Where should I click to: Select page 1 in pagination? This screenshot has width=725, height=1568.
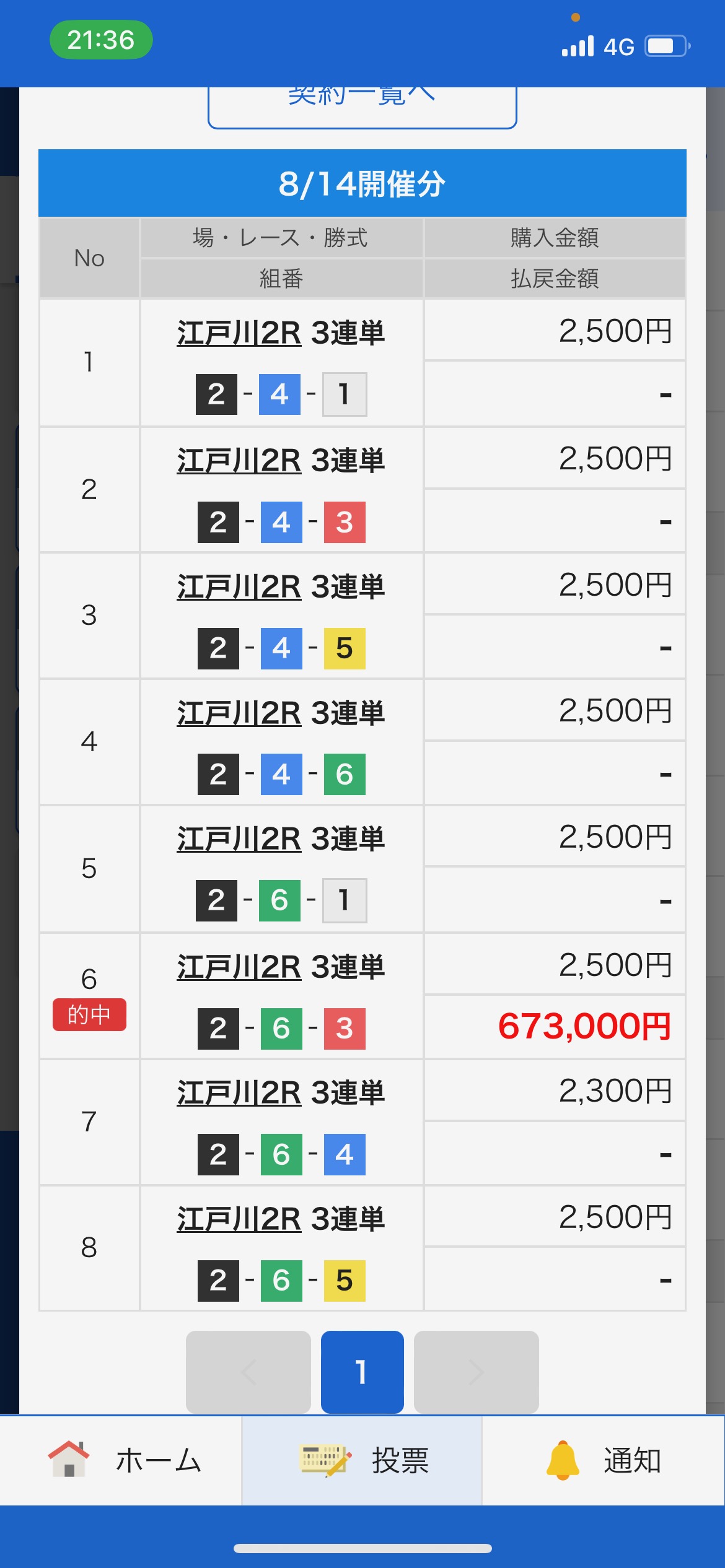pyautogui.click(x=362, y=1372)
